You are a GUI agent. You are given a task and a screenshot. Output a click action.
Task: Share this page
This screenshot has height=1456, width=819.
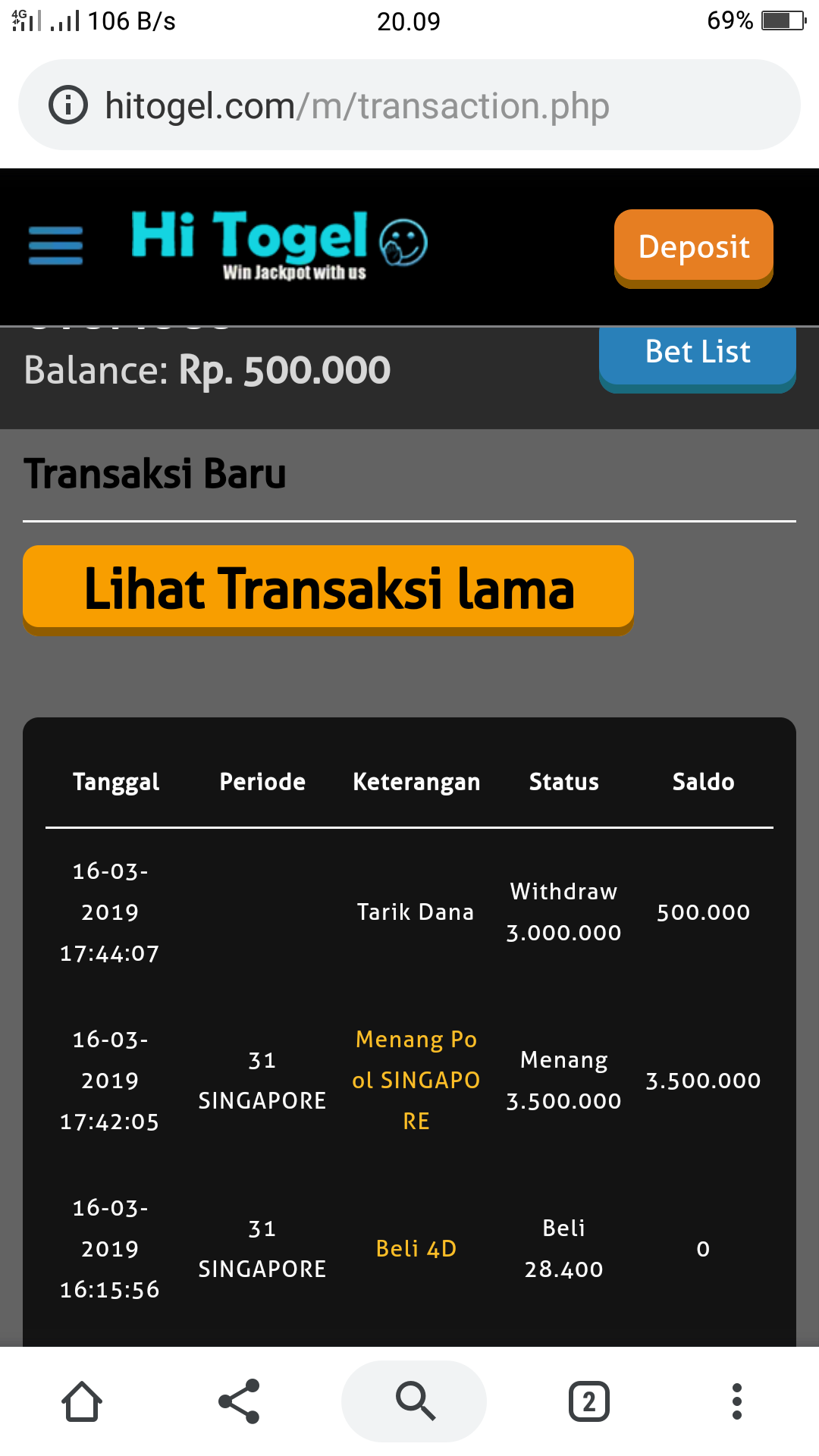pyautogui.click(x=239, y=1401)
